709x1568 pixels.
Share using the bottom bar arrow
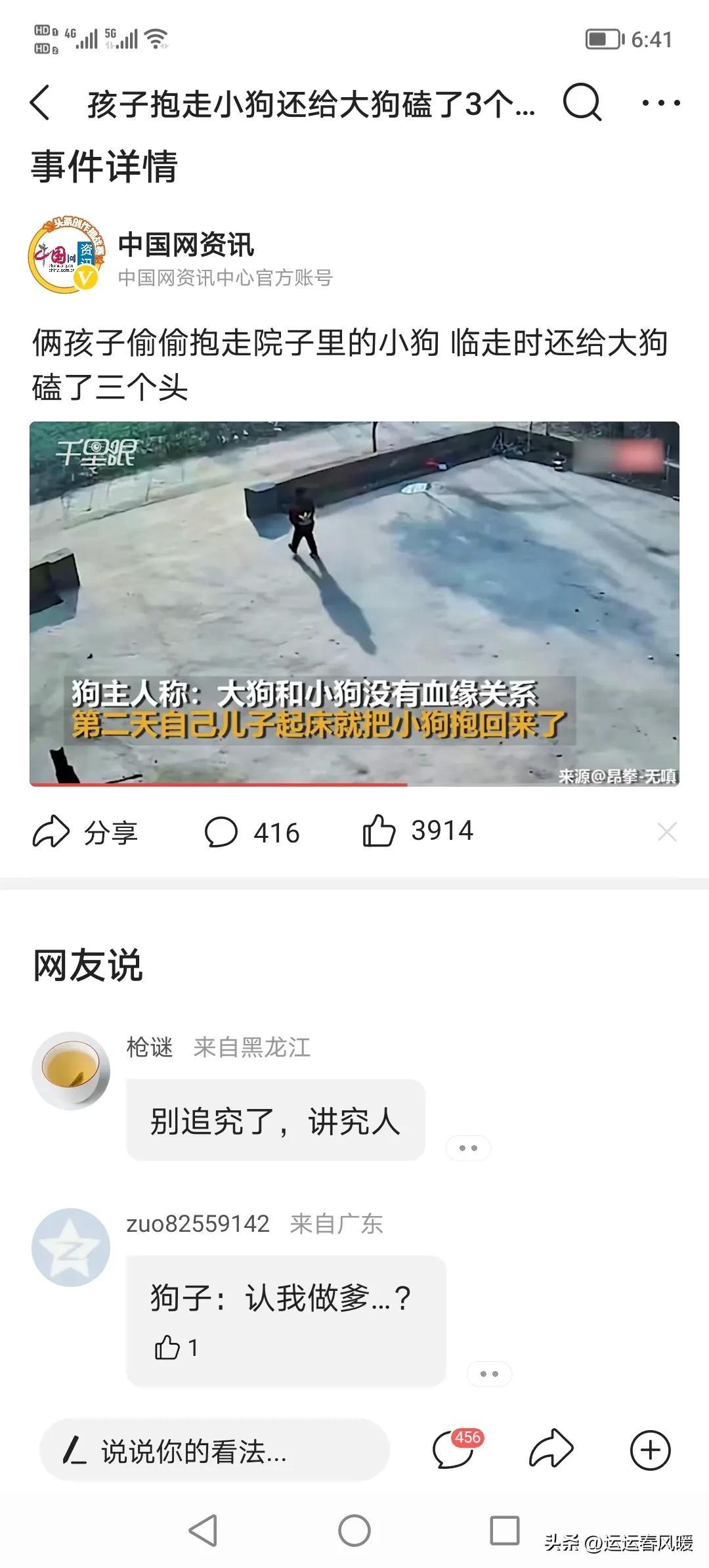551,1449
